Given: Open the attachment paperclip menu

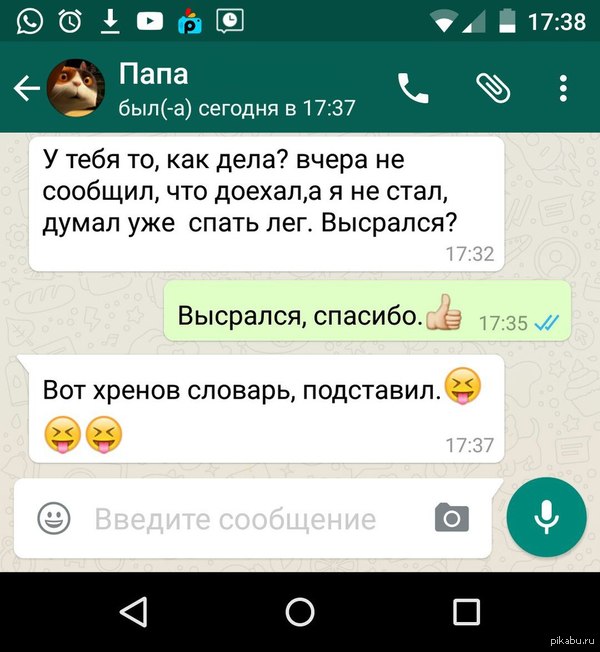Looking at the screenshot, I should [x=491, y=89].
